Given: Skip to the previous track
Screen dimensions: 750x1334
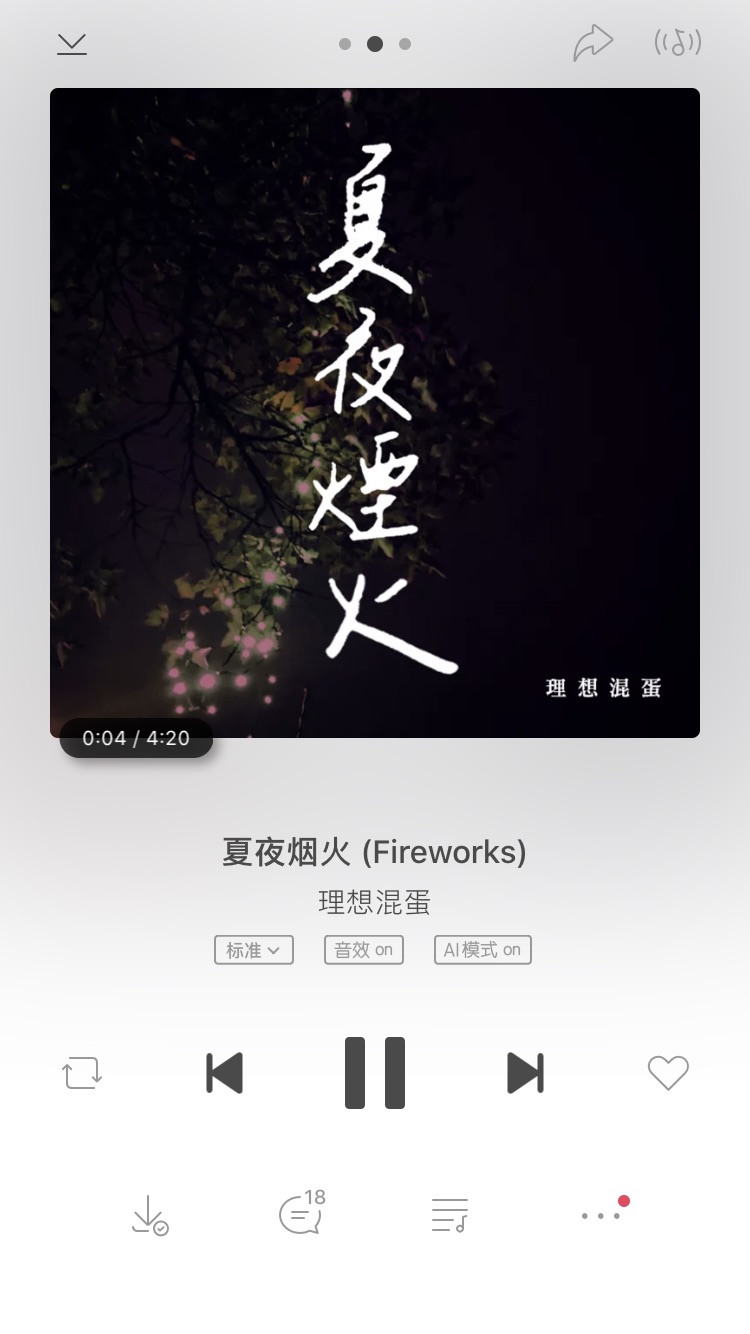Looking at the screenshot, I should click(x=224, y=1073).
